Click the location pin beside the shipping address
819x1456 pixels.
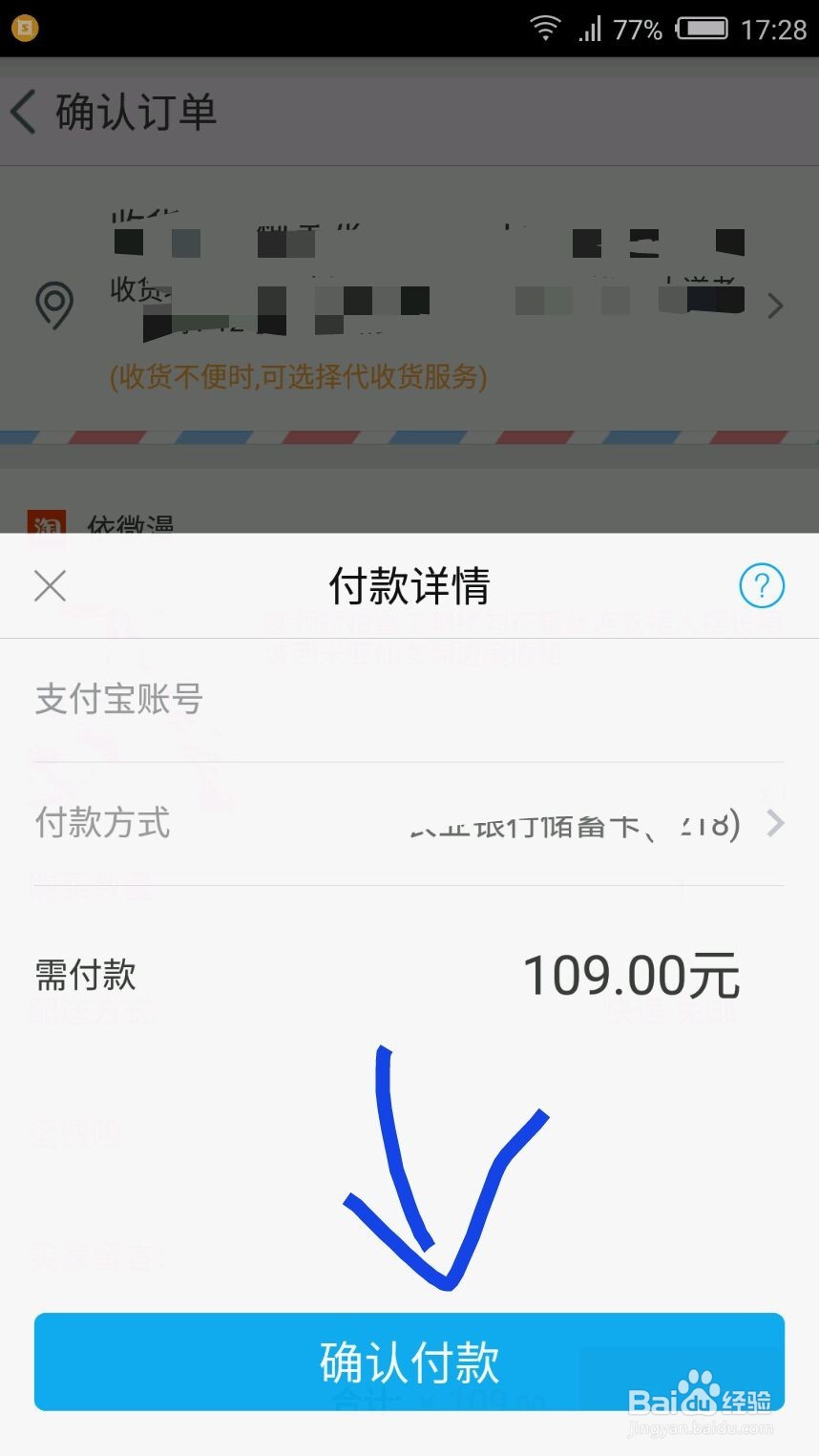coord(54,304)
